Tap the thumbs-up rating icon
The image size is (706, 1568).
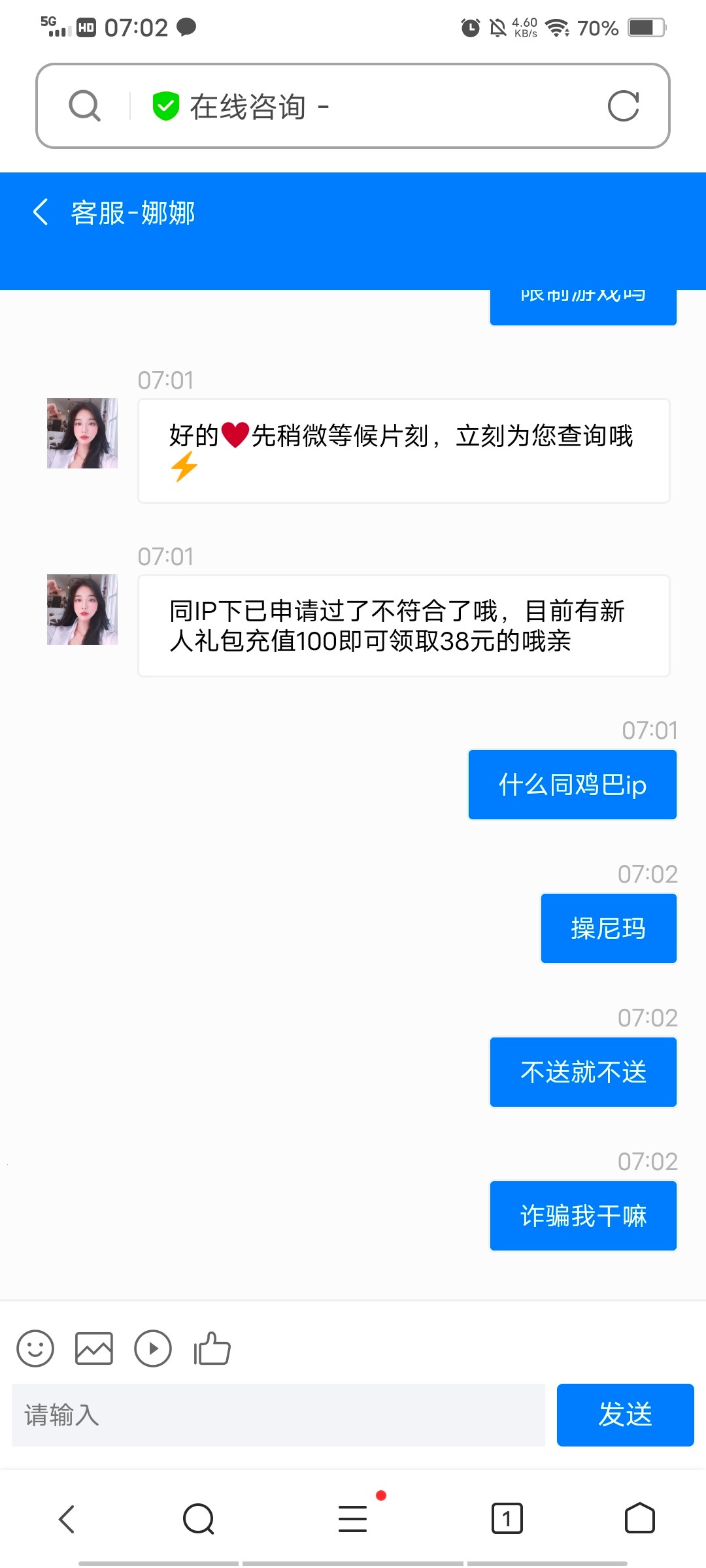[x=212, y=1348]
